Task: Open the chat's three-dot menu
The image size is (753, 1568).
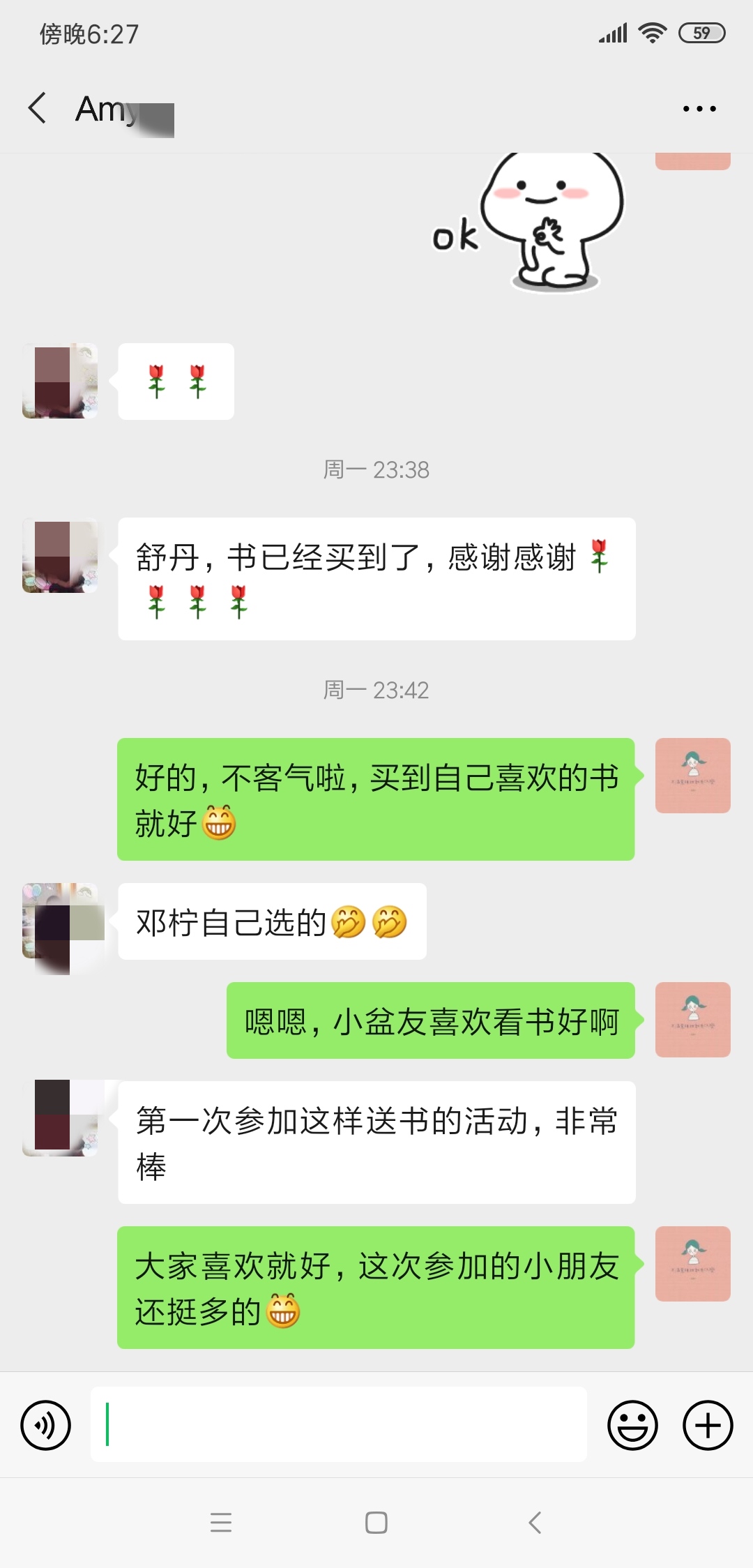Action: pos(699,109)
